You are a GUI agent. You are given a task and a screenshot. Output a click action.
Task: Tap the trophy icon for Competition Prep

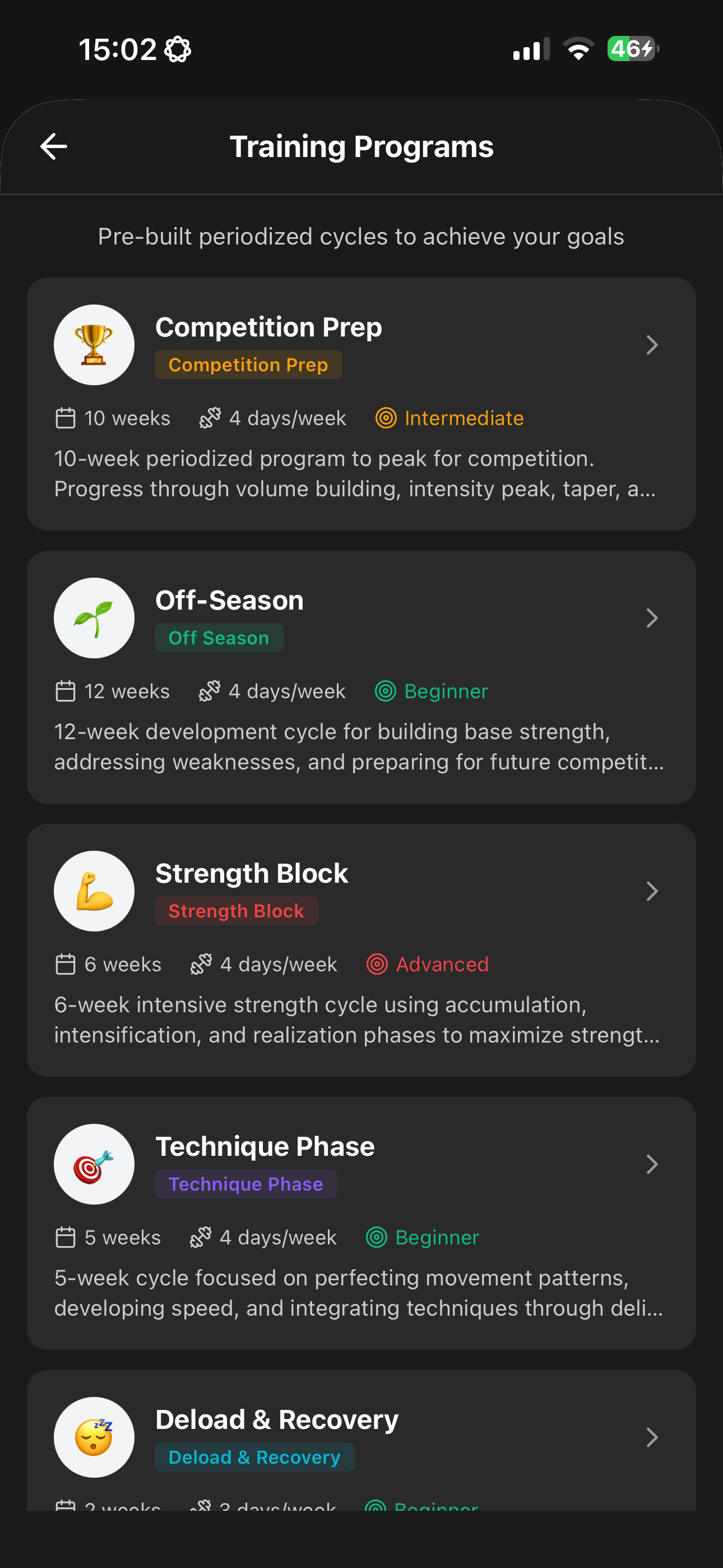(94, 344)
